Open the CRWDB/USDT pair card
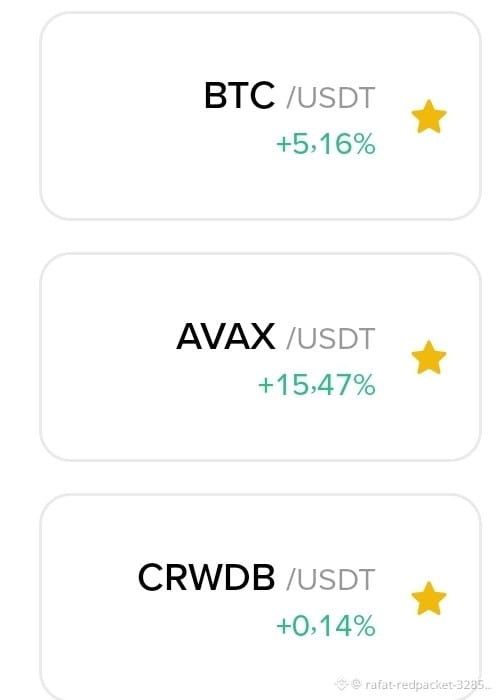 pyautogui.click(x=260, y=597)
